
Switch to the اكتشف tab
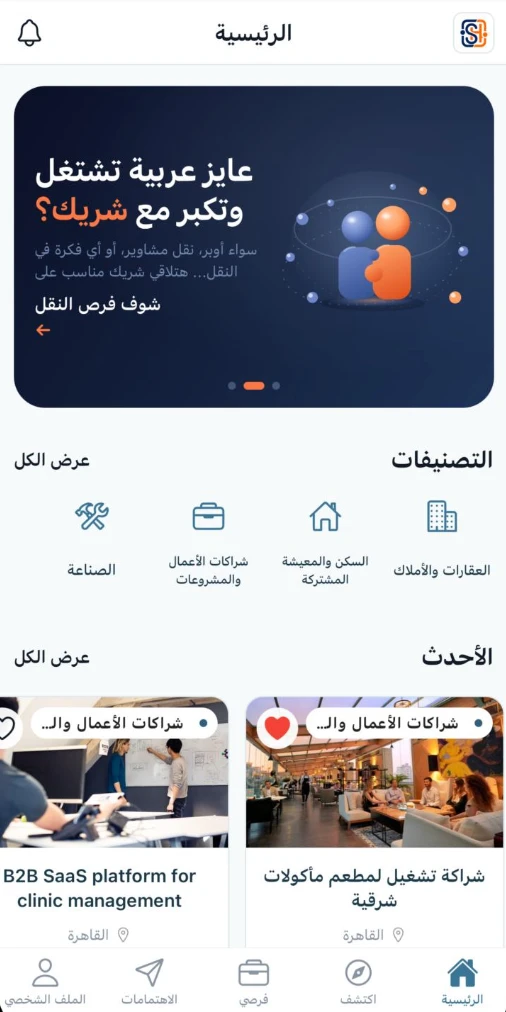(x=358, y=982)
